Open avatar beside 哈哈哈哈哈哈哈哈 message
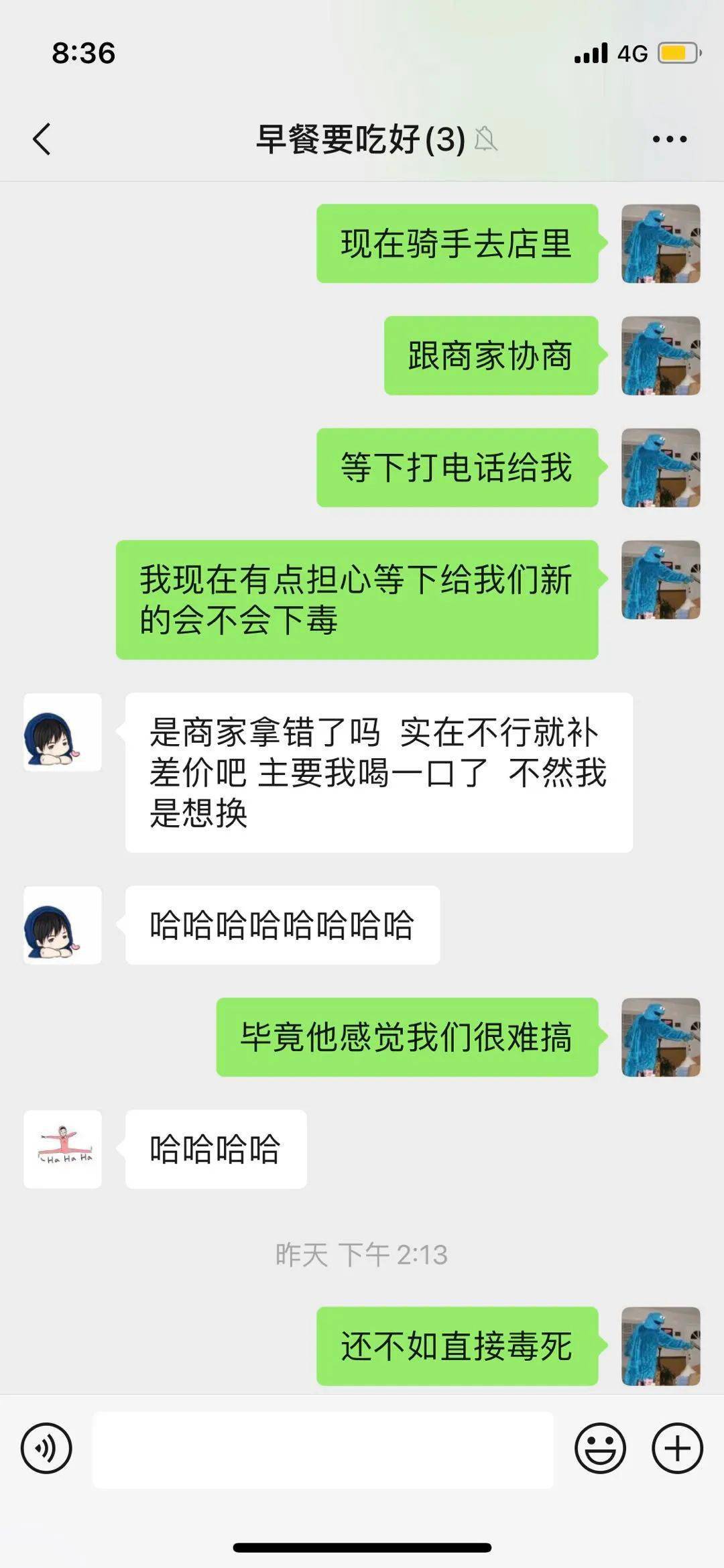Viewport: 724px width, 1568px height. pyautogui.click(x=63, y=925)
